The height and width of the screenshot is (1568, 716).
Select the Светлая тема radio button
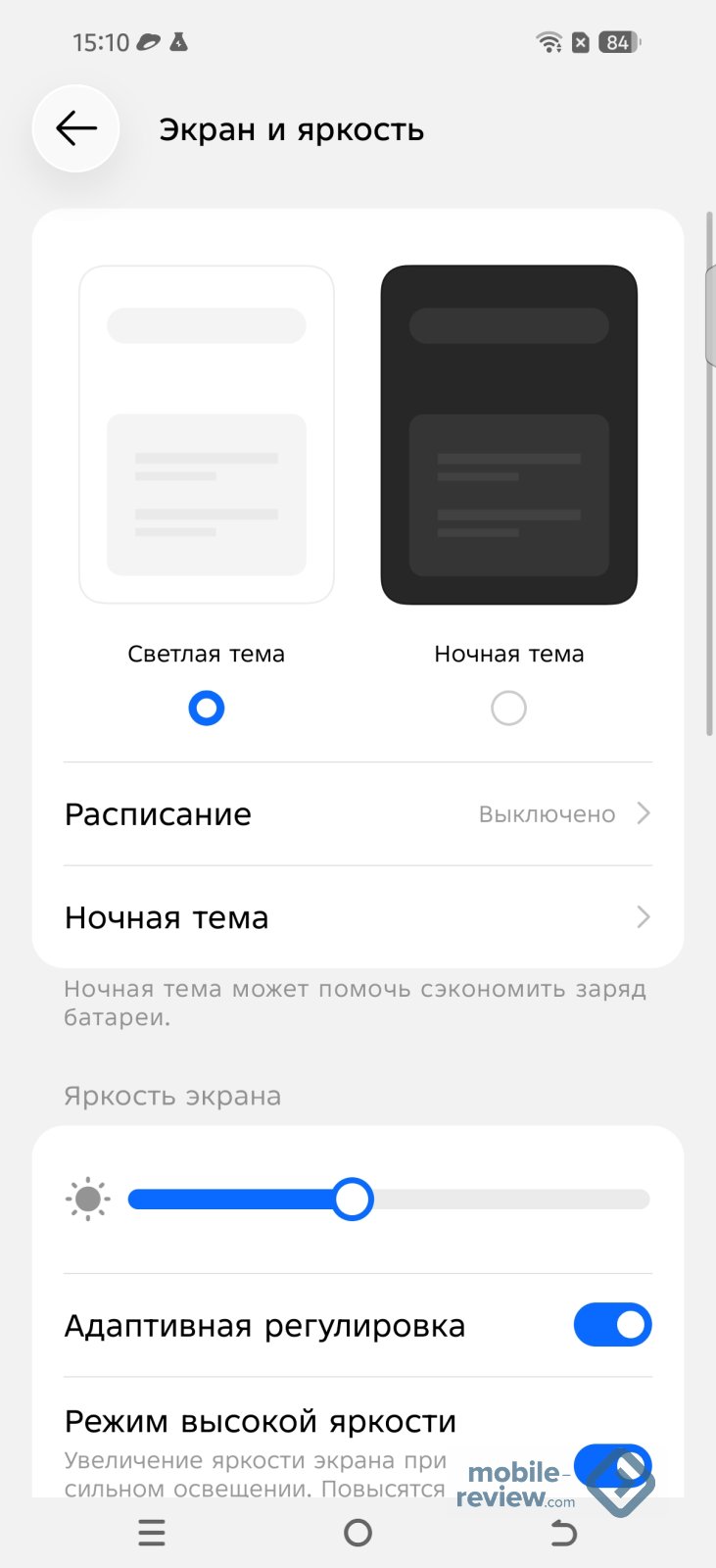[207, 708]
